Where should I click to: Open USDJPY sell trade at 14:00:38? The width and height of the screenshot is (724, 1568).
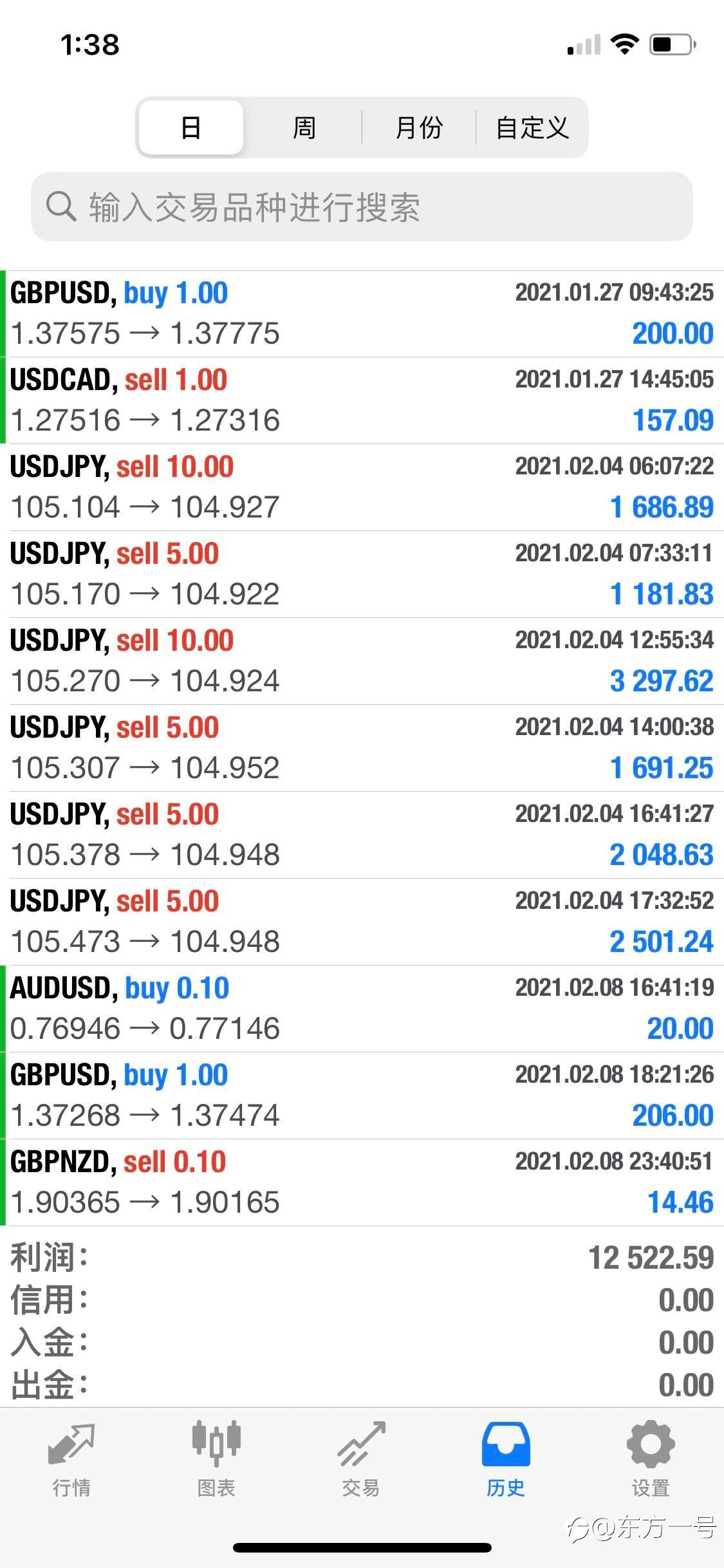point(362,749)
